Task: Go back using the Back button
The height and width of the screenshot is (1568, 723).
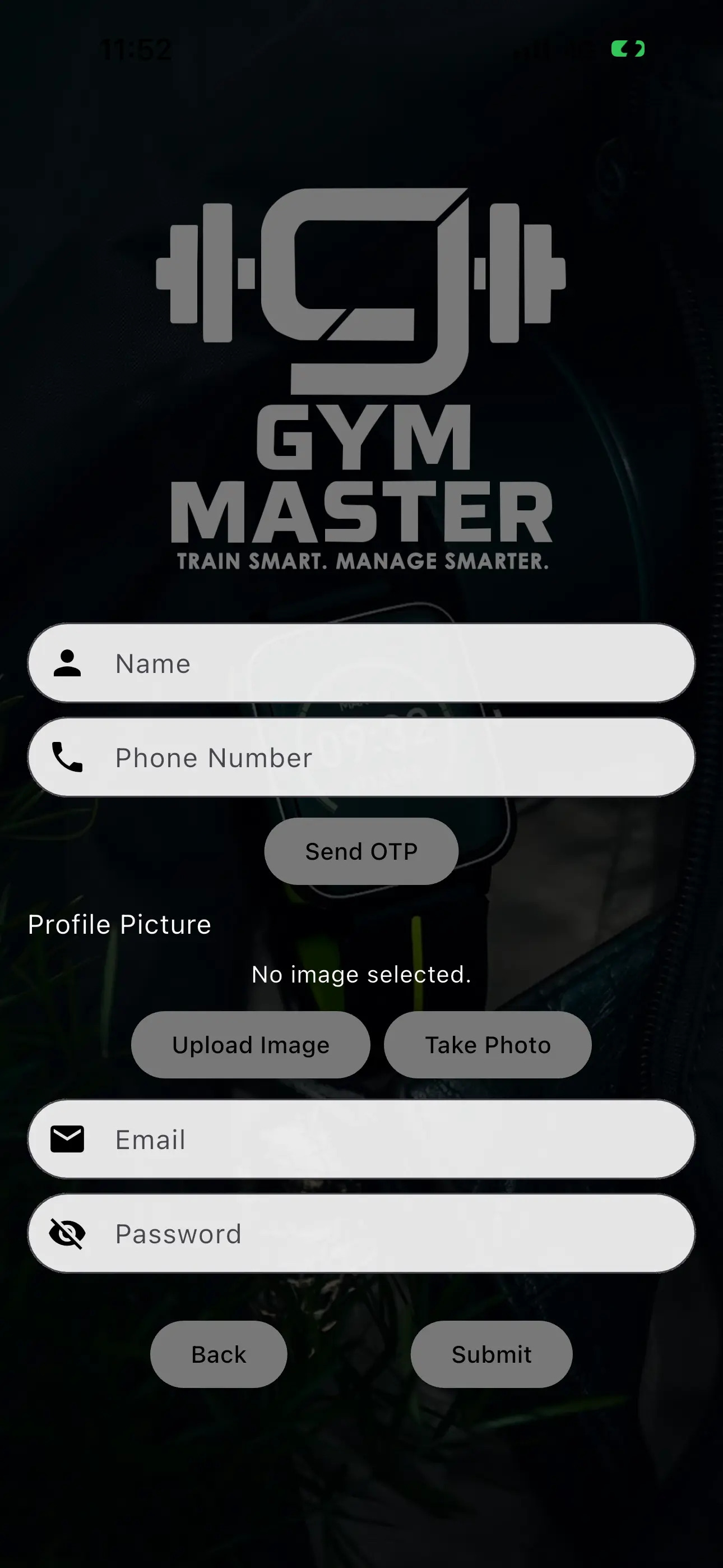Action: pos(218,1354)
